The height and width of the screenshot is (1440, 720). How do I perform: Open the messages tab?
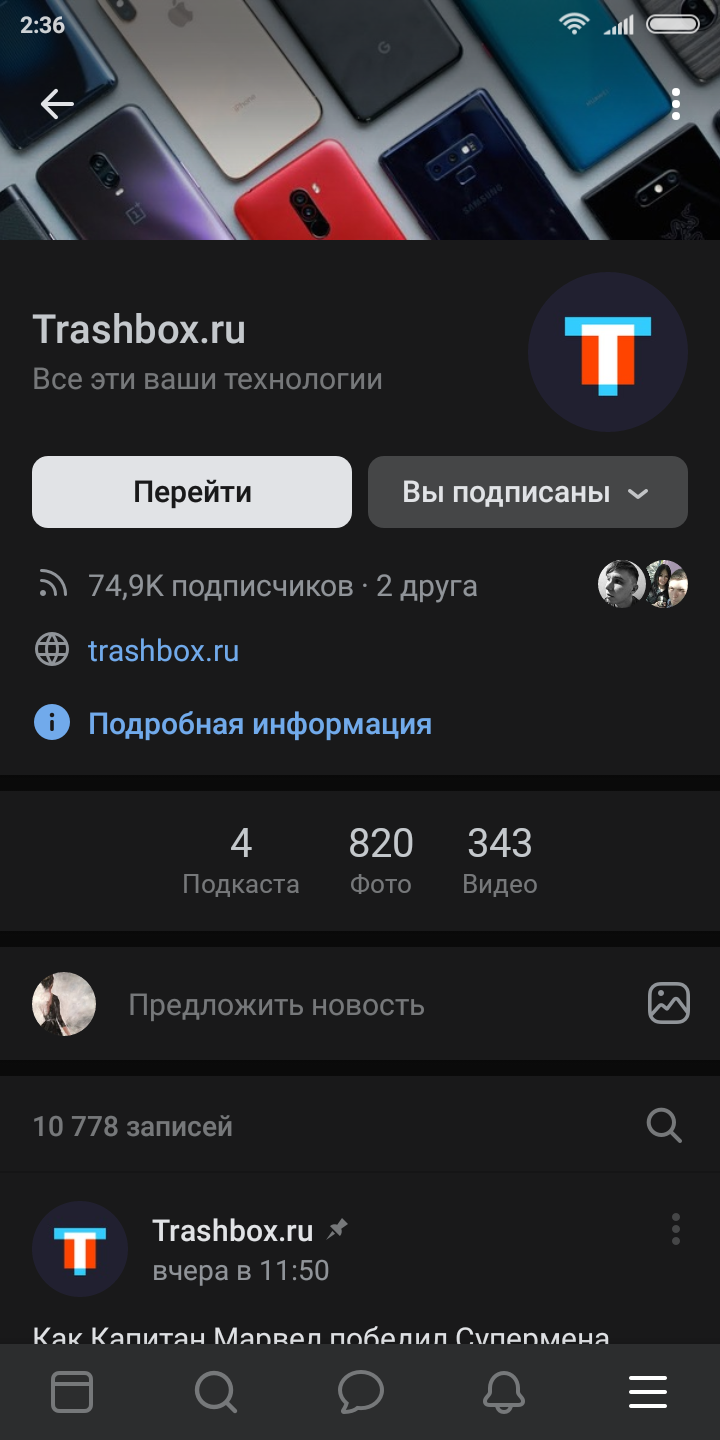click(x=360, y=1392)
